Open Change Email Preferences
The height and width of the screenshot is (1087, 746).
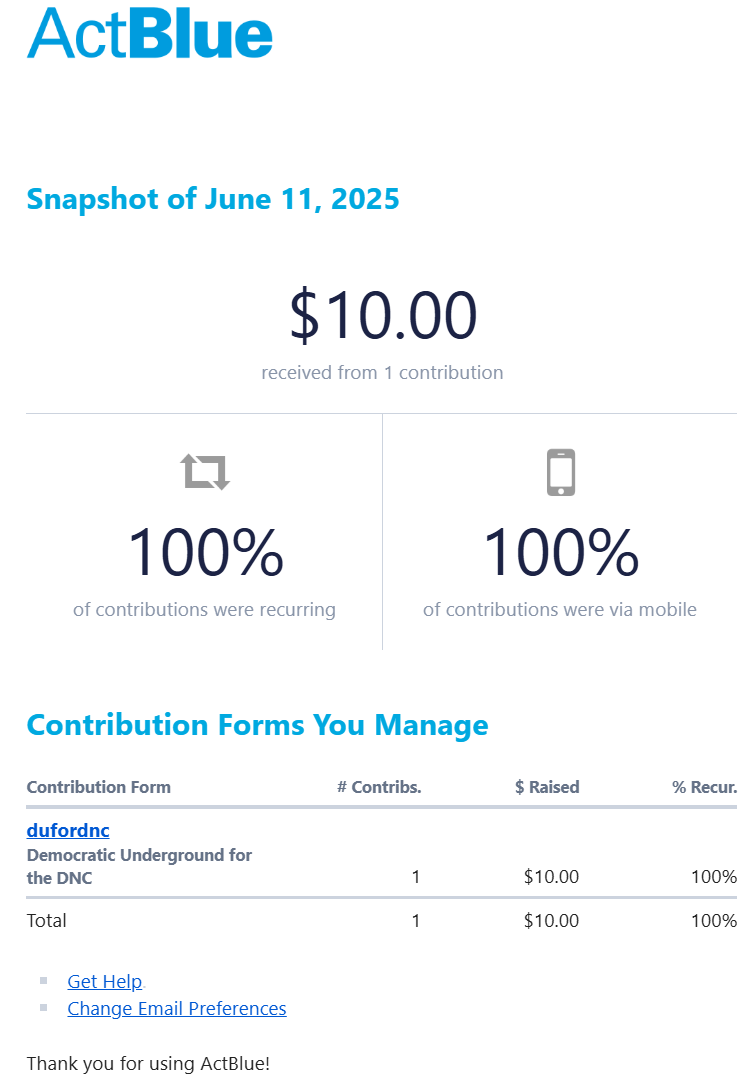[177, 1008]
